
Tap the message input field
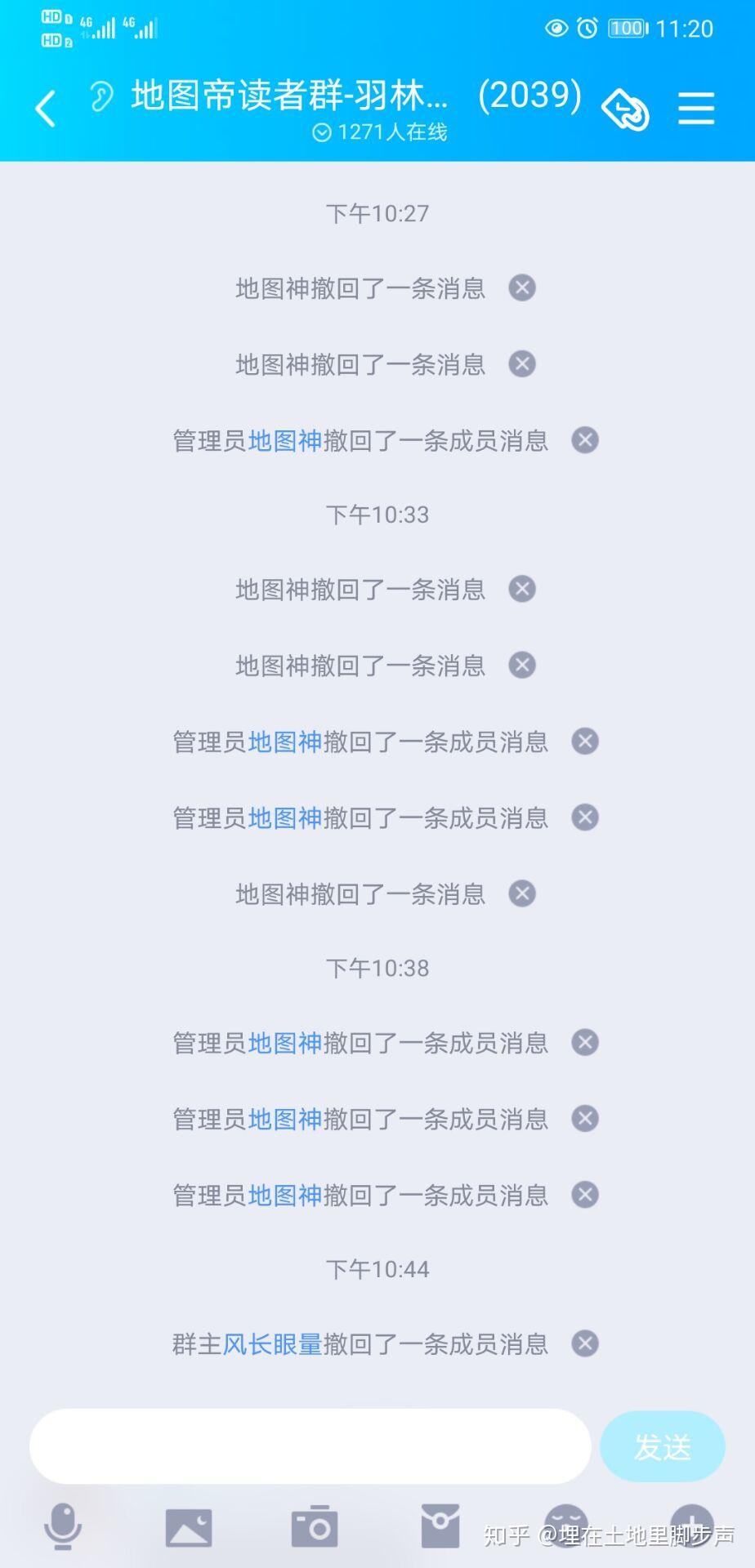coord(310,1446)
